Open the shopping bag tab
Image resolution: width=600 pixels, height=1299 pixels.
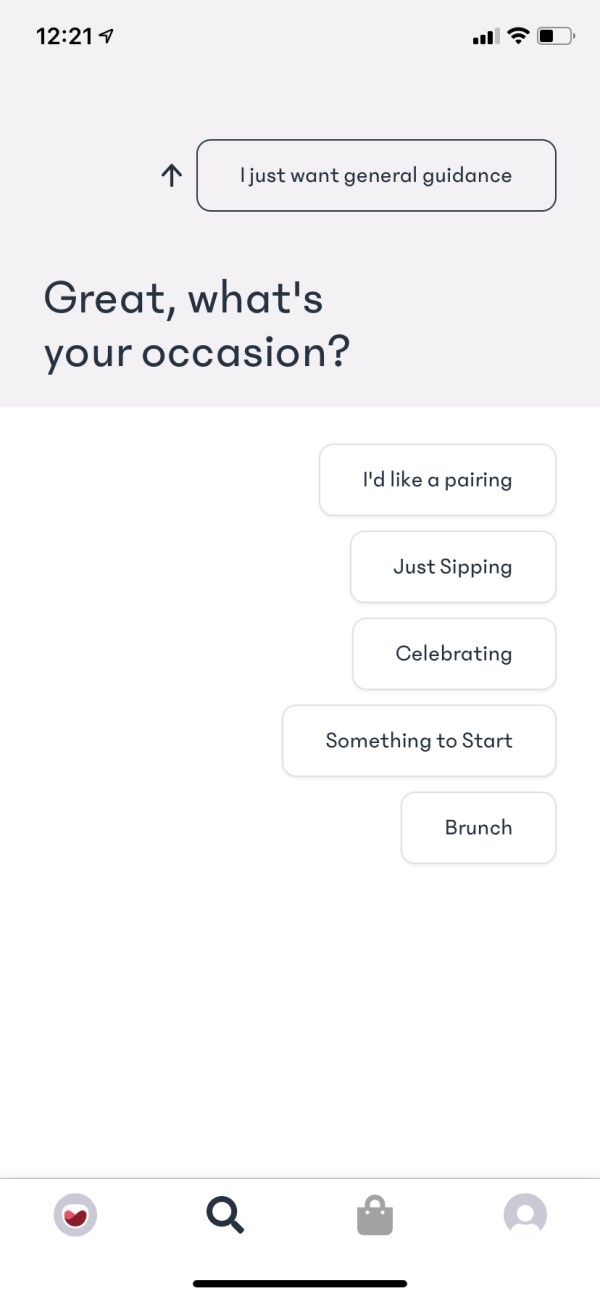click(375, 1216)
